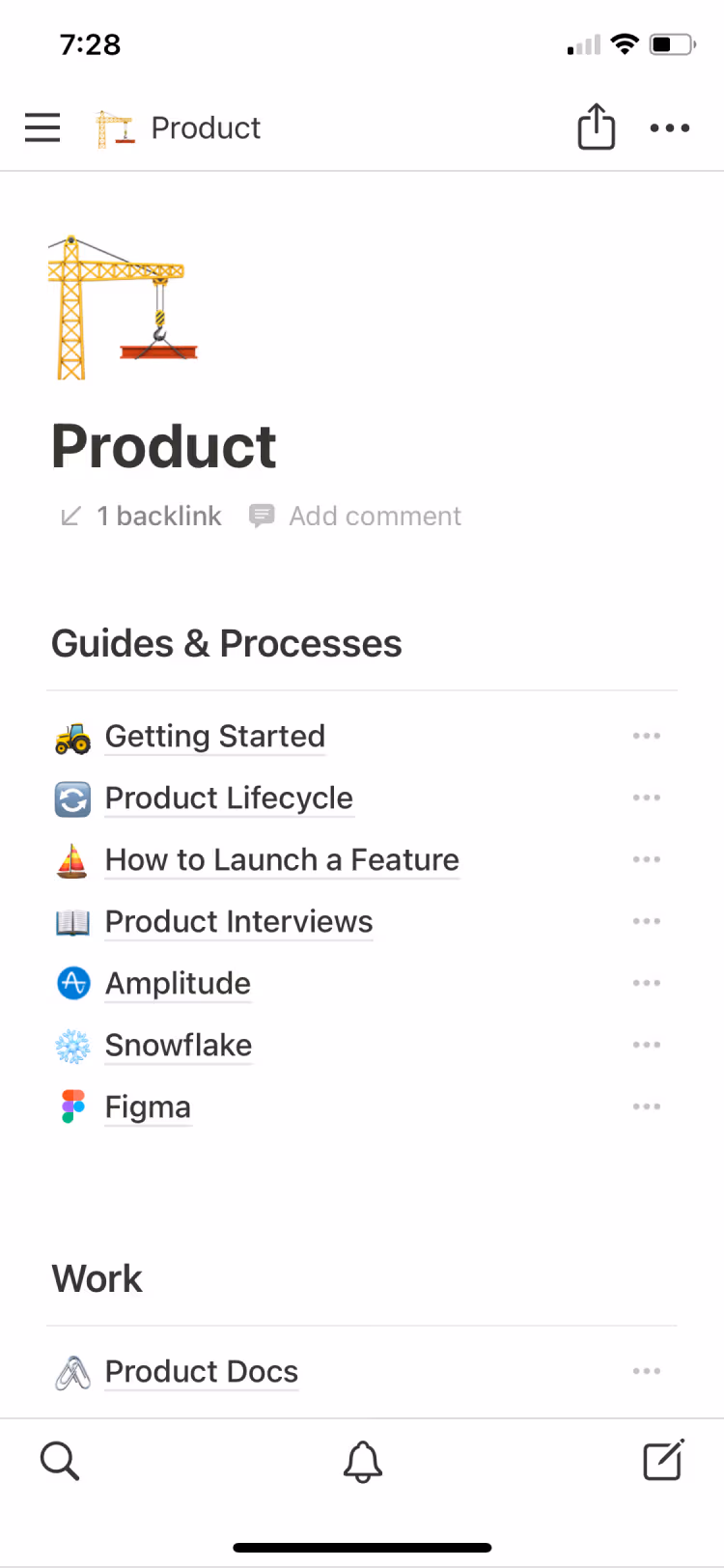Viewport: 724px width, 1568px height.
Task: Open the Product Interviews page
Action: pos(238,922)
